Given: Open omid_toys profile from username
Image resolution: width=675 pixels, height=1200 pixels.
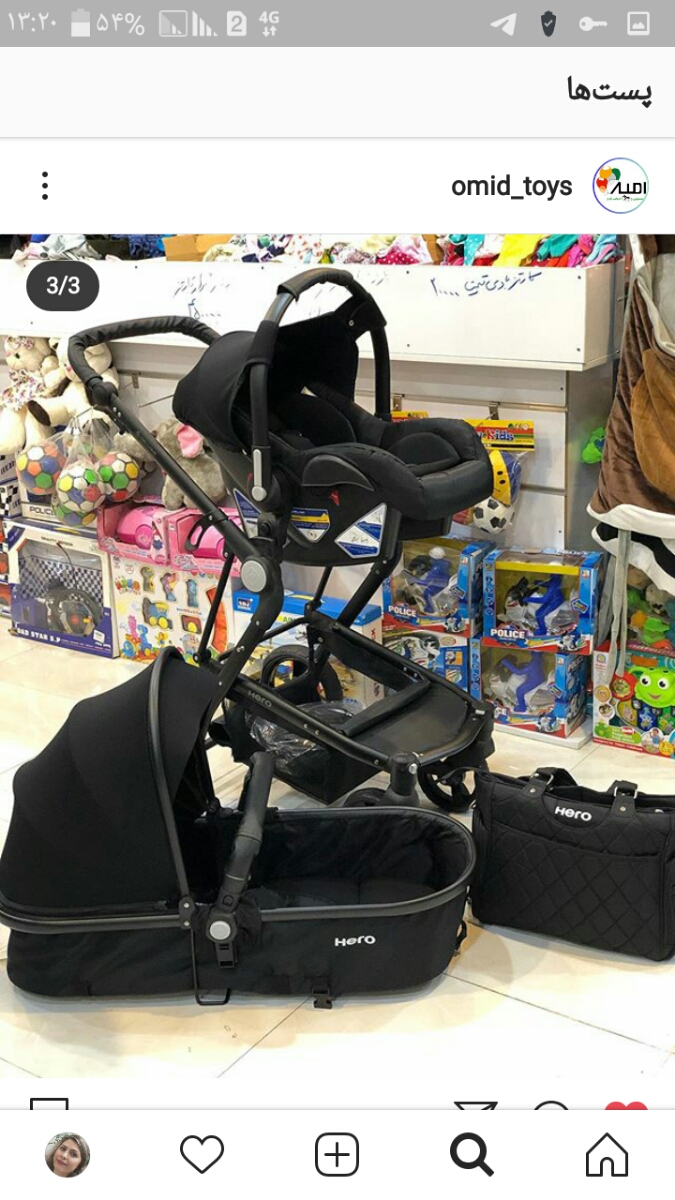Looking at the screenshot, I should [x=511, y=186].
